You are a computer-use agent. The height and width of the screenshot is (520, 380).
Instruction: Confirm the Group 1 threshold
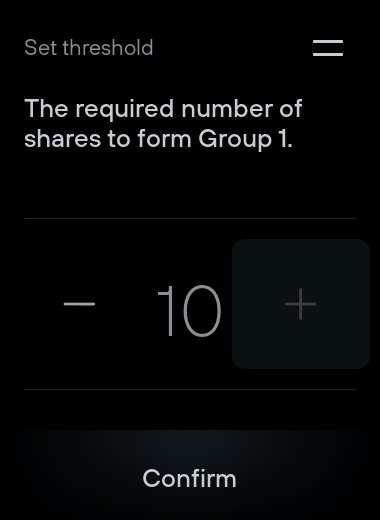click(190, 478)
